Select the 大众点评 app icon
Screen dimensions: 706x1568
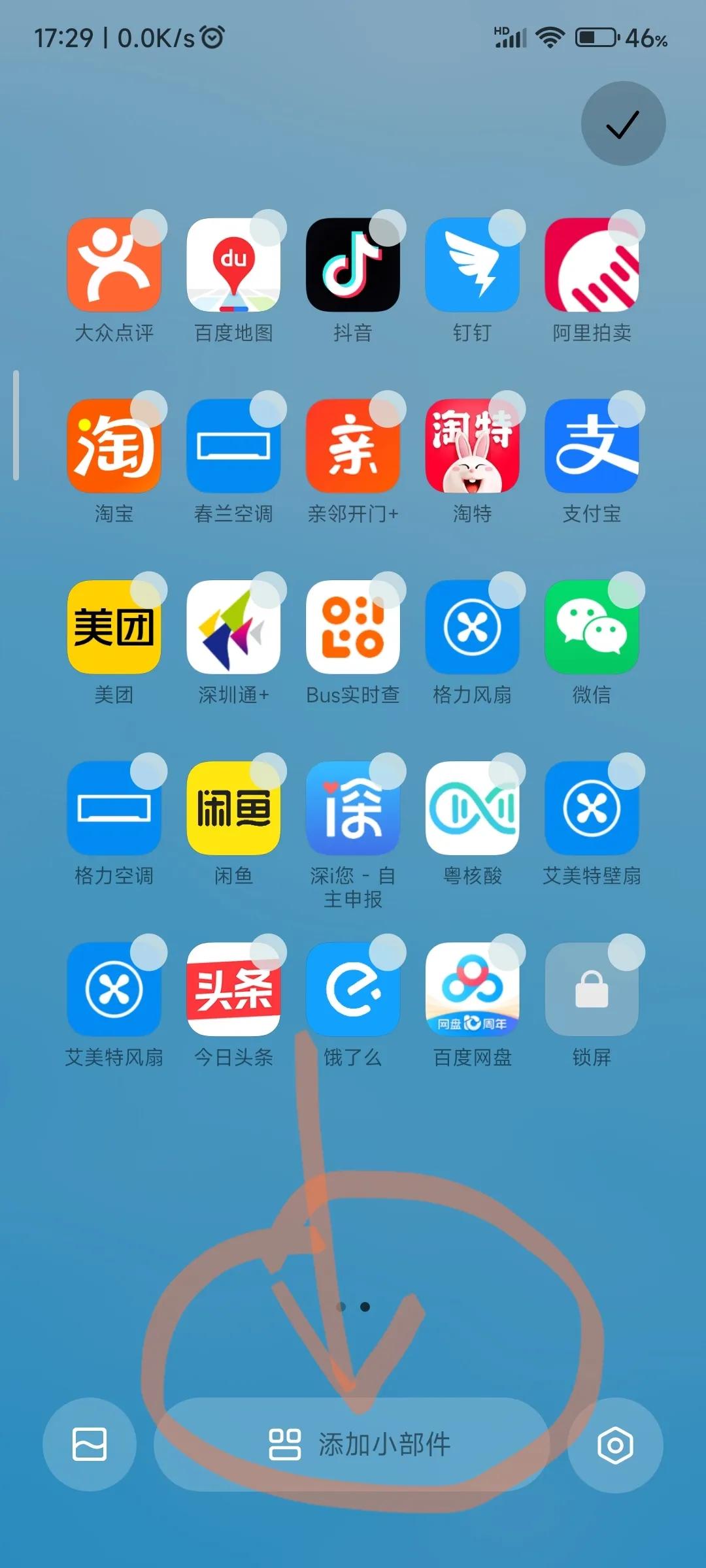tap(114, 265)
